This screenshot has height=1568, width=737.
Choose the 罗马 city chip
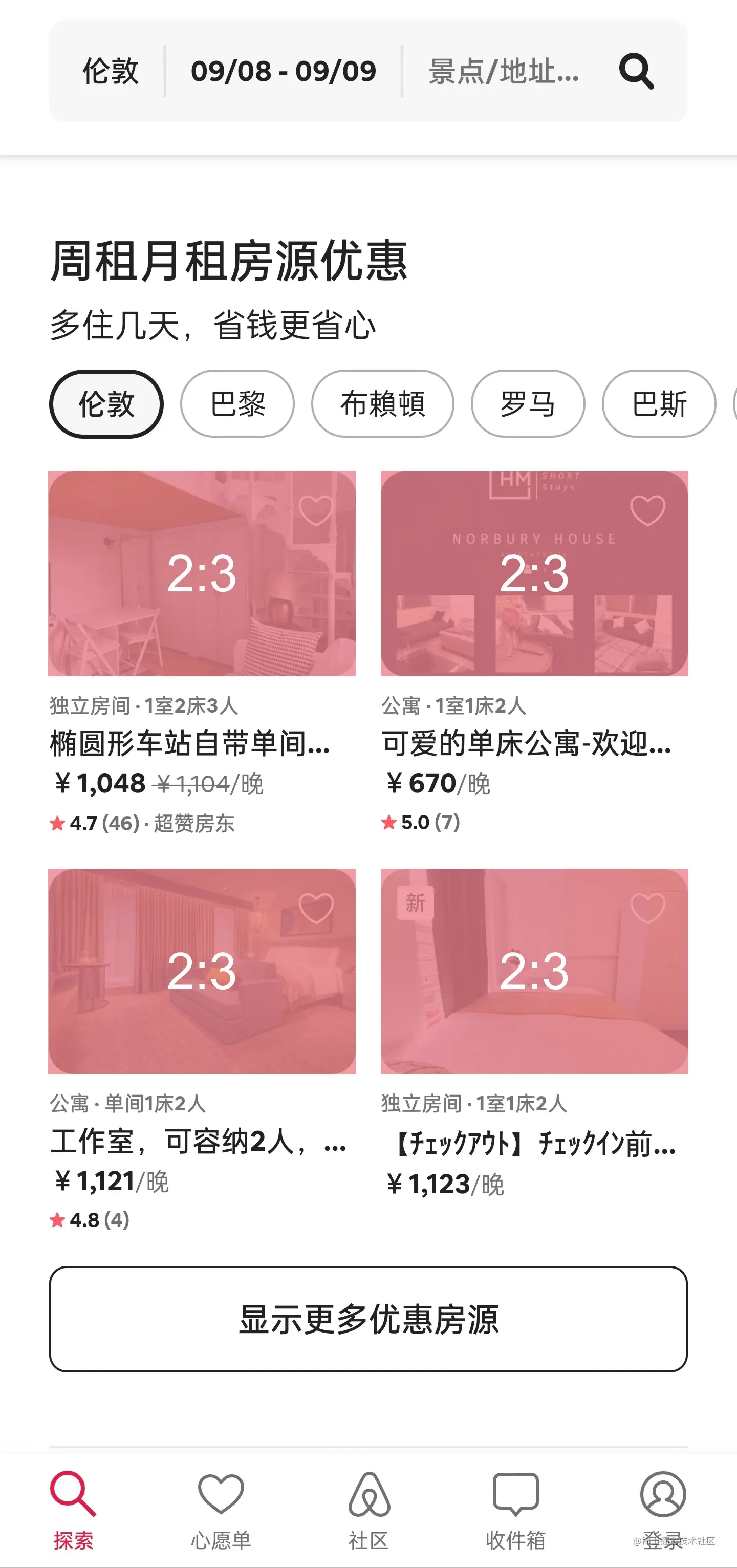click(x=528, y=404)
